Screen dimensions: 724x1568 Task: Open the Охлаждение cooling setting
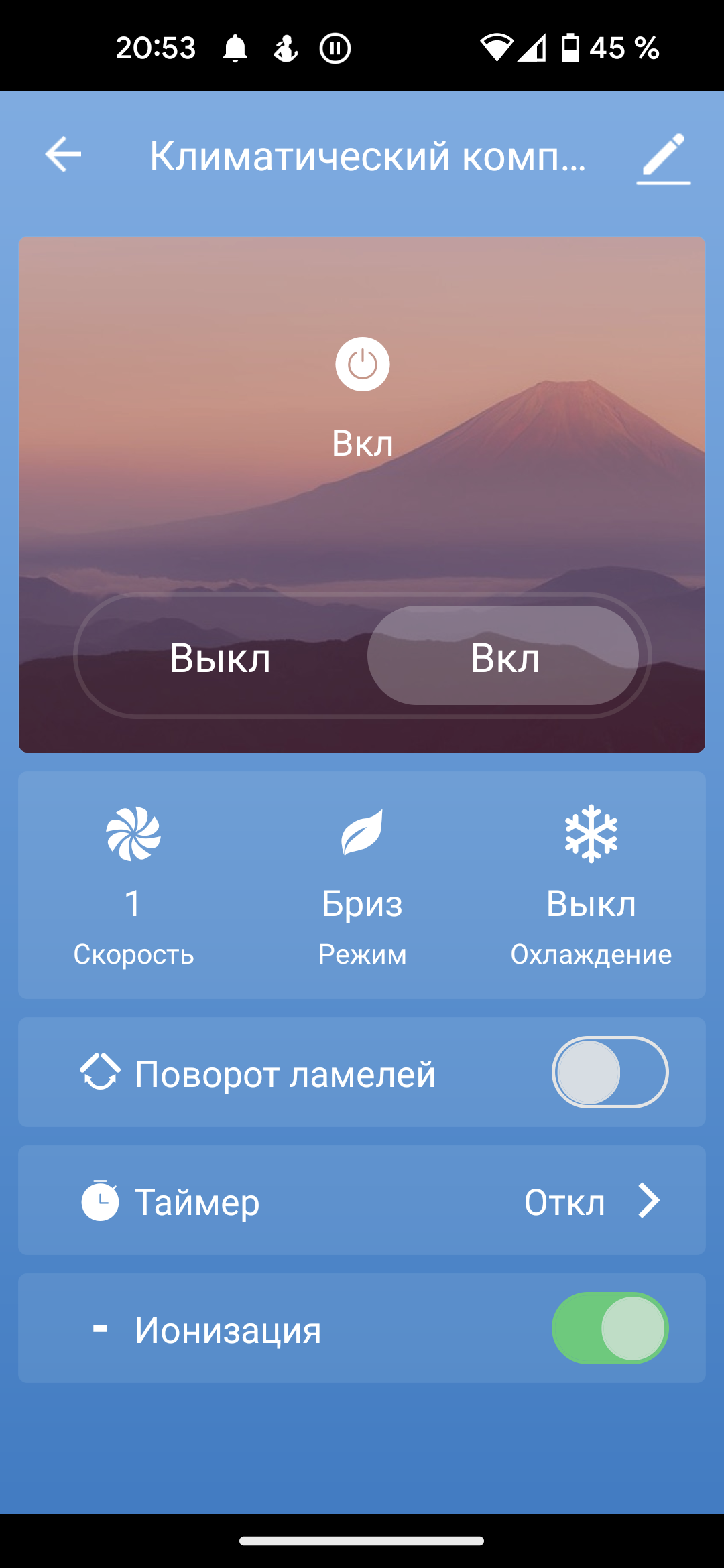pyautogui.click(x=591, y=886)
